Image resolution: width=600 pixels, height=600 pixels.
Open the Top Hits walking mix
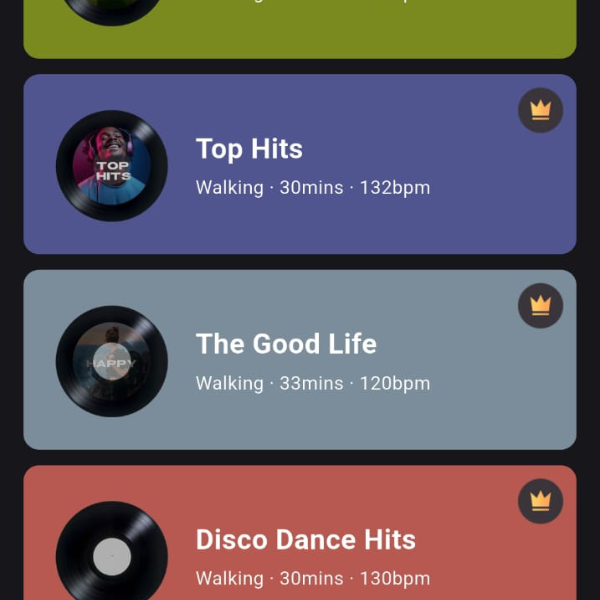(300, 165)
